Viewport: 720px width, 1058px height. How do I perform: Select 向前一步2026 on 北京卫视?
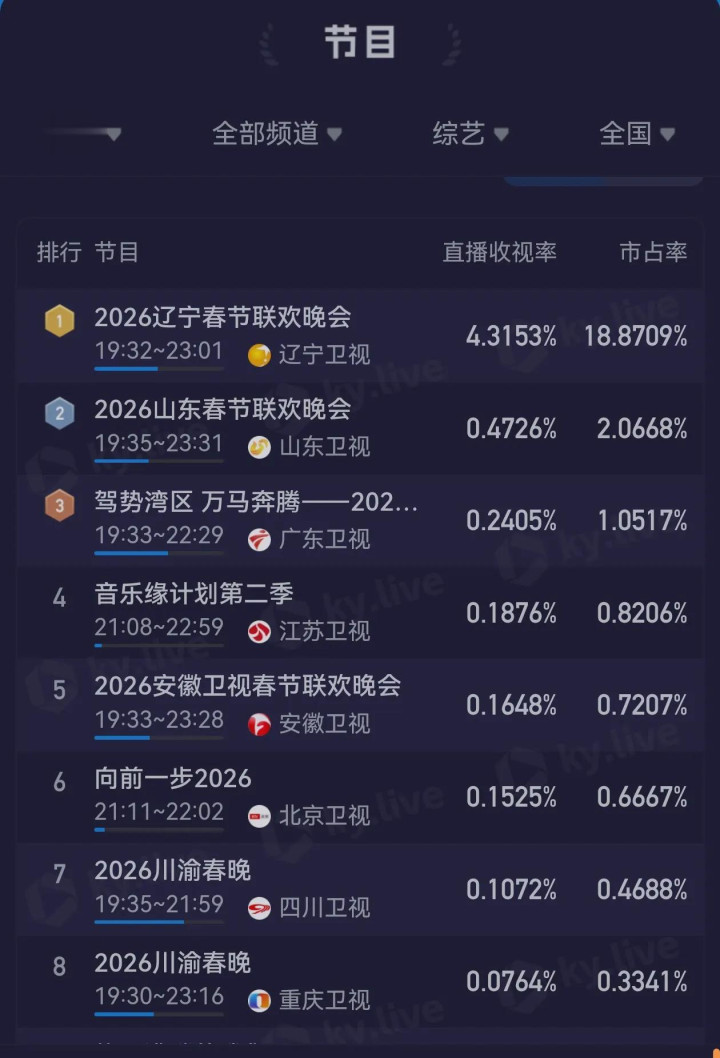pyautogui.click(x=360, y=797)
